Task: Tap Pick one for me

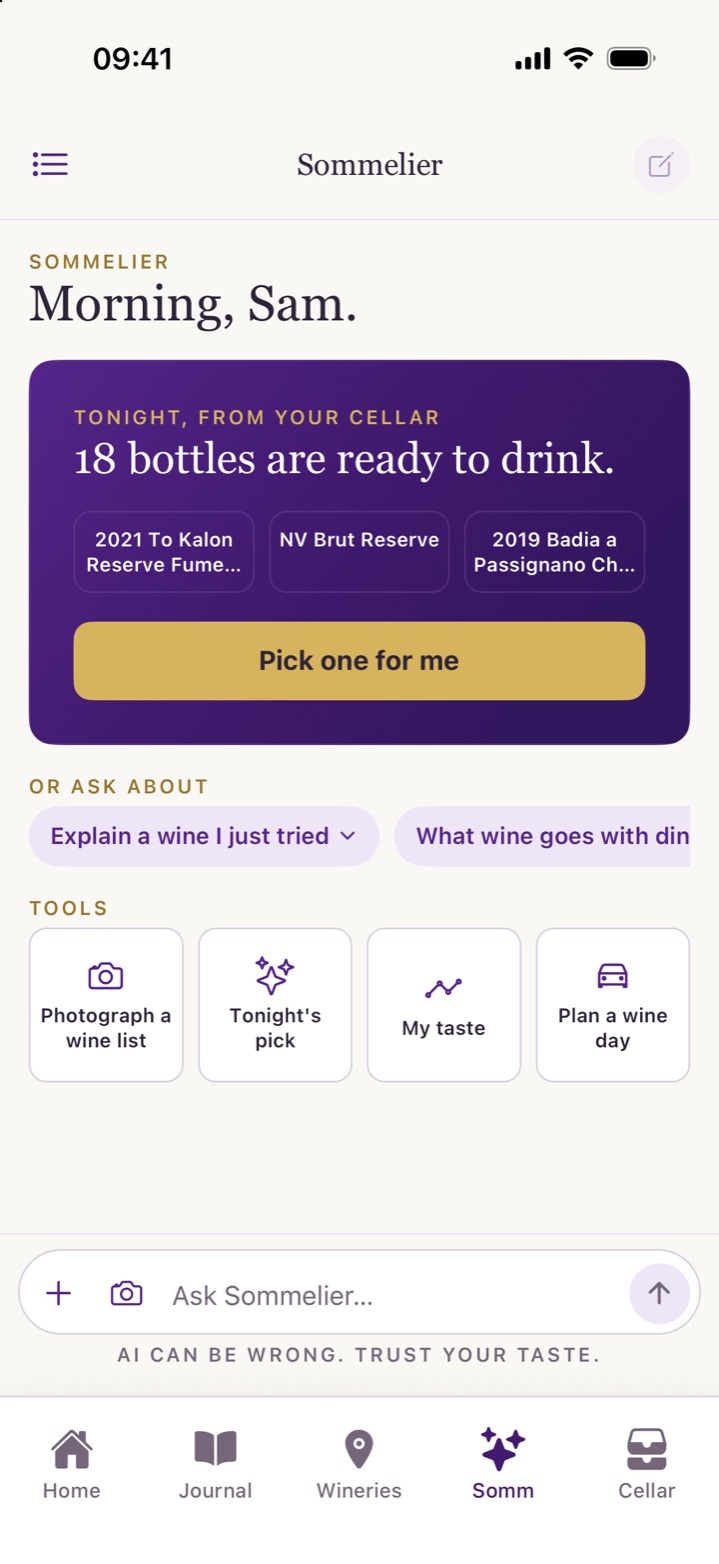Action: click(359, 661)
